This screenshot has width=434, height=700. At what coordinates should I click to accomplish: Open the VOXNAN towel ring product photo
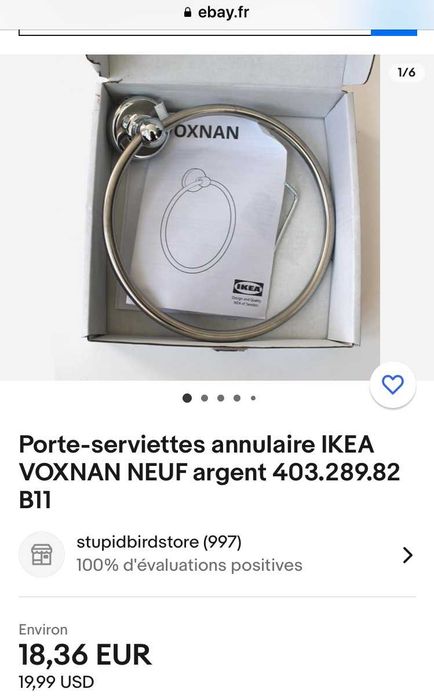pos(217,217)
